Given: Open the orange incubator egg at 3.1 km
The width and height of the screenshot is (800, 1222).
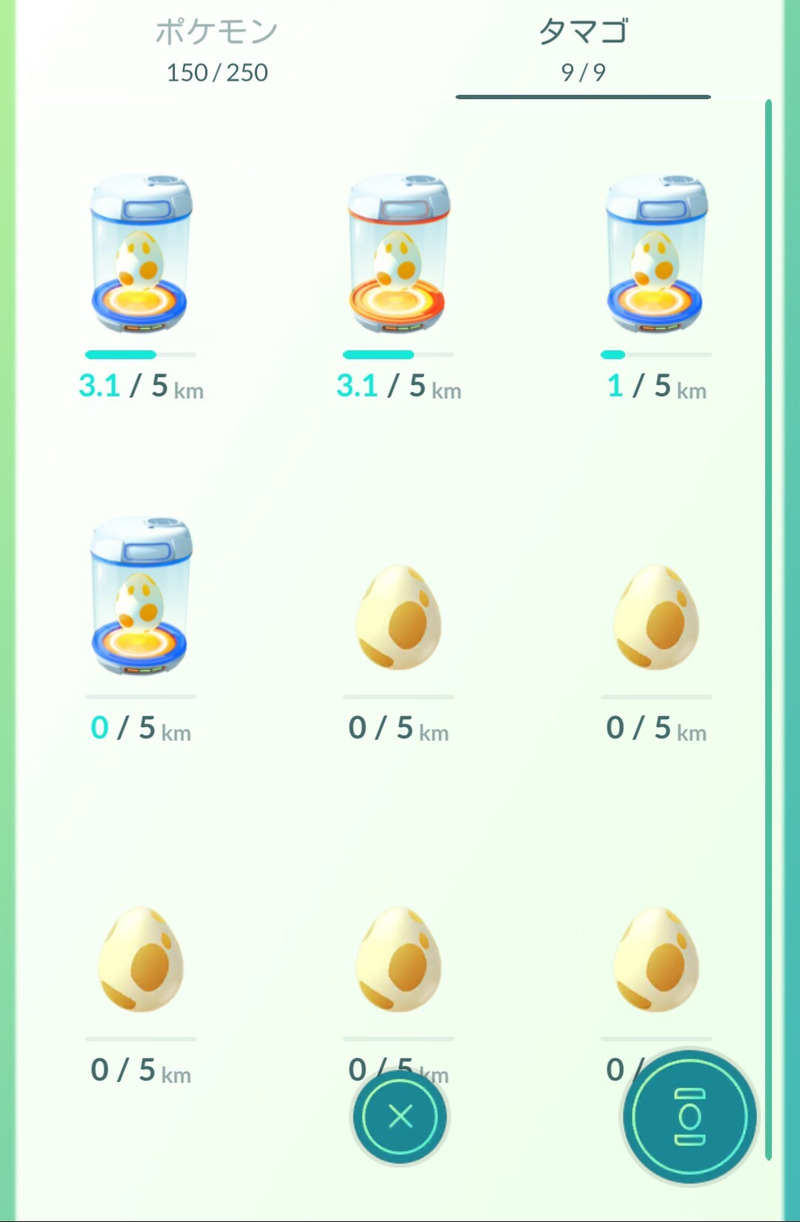Looking at the screenshot, I should pos(399,254).
